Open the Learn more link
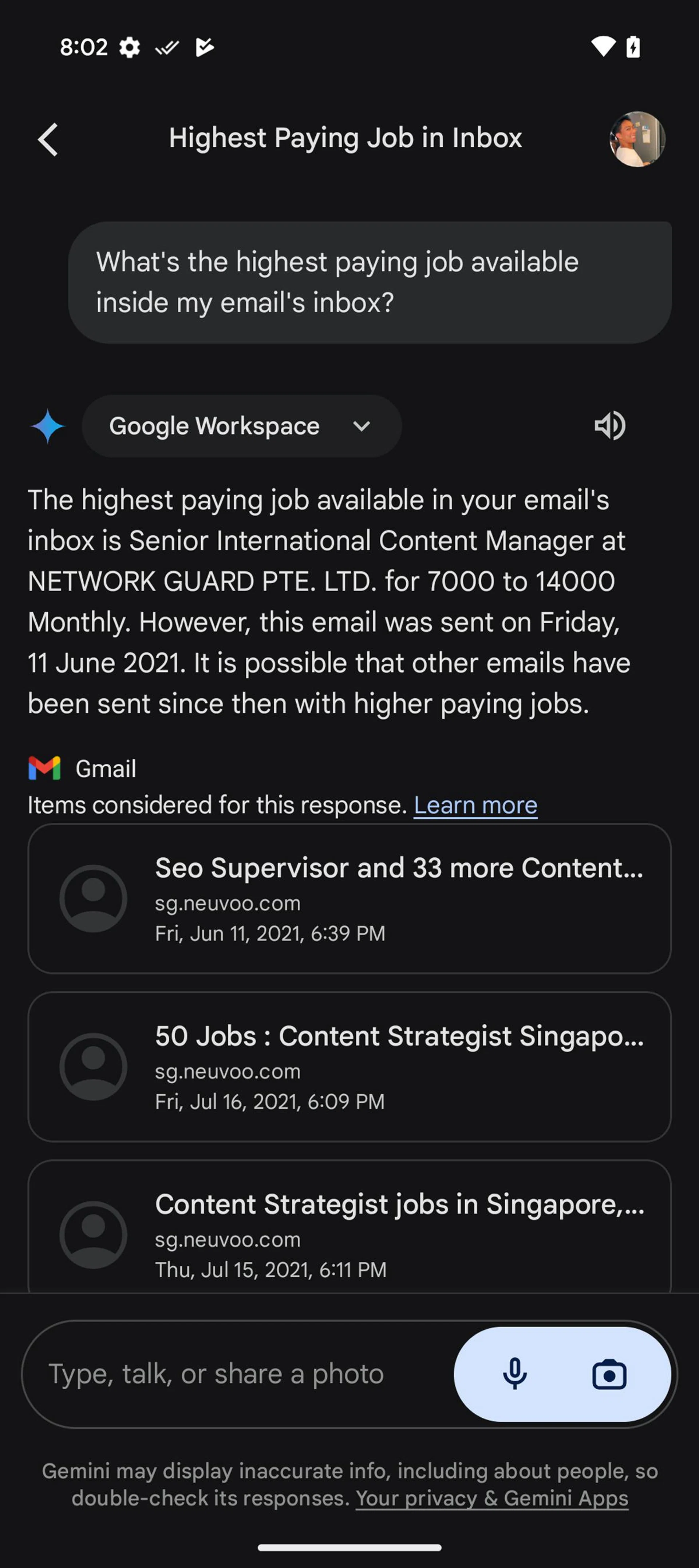699x1568 pixels. 475,805
